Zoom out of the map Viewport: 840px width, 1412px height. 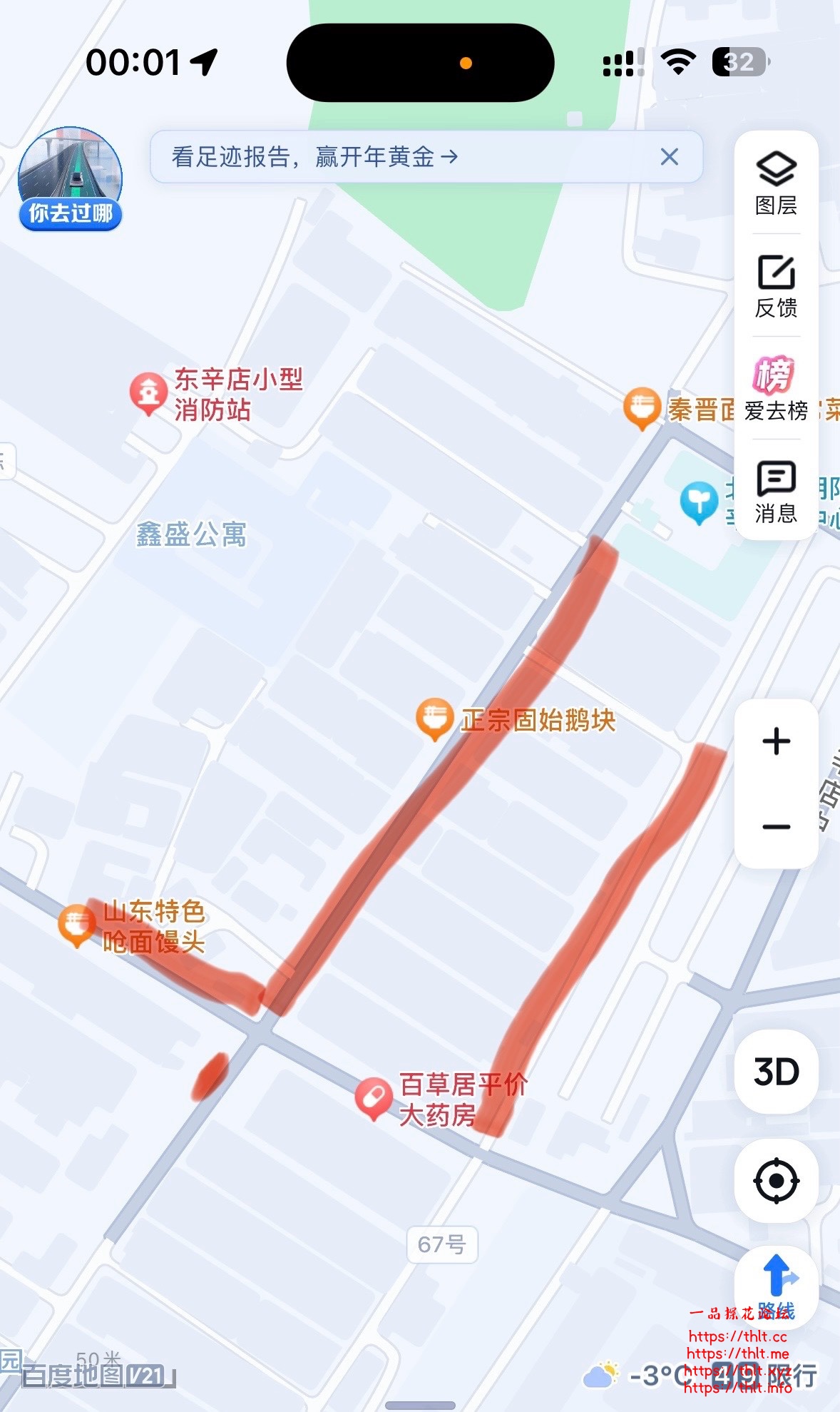pos(776,827)
